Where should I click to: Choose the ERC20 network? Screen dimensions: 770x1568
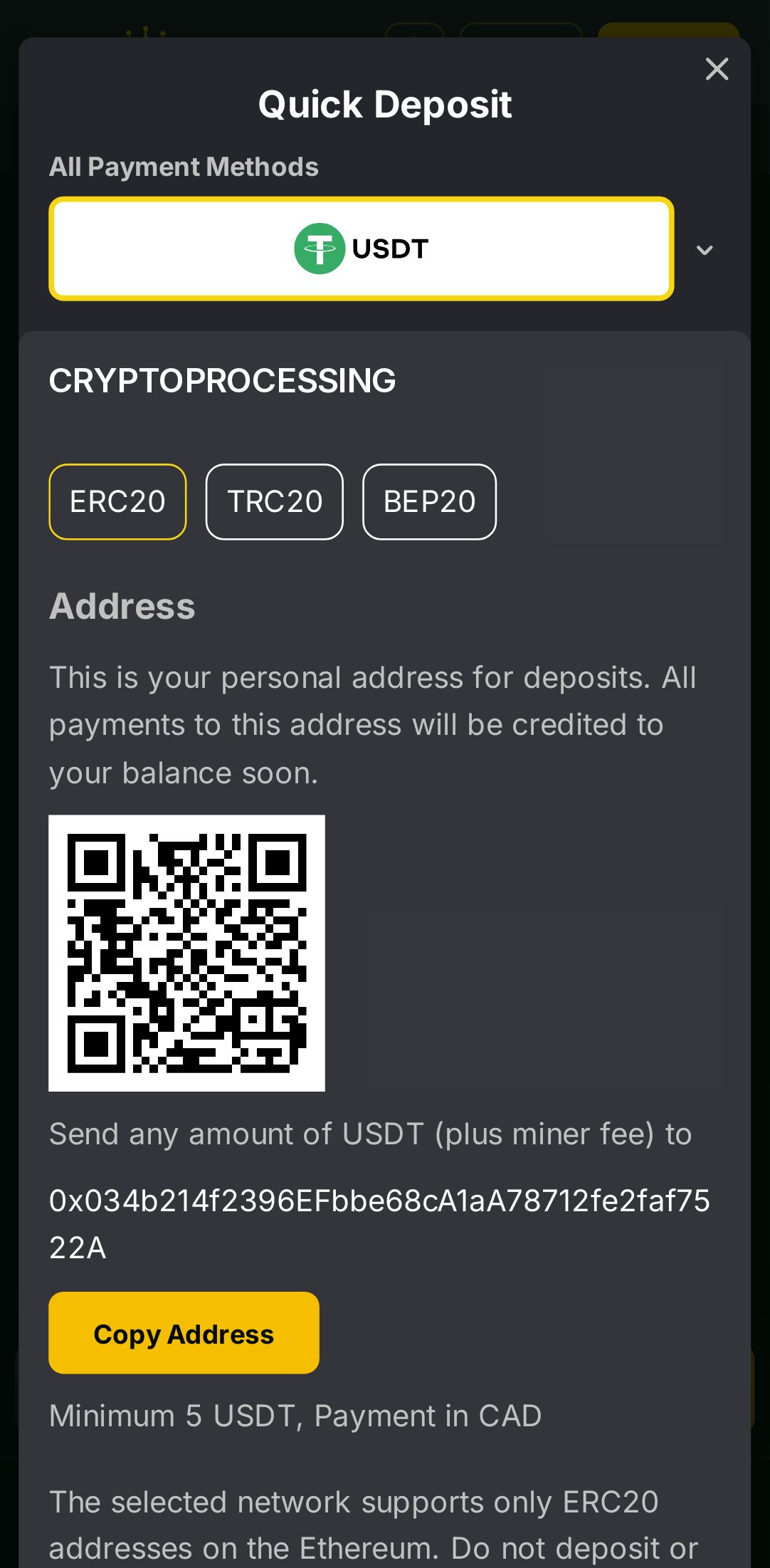pos(117,501)
